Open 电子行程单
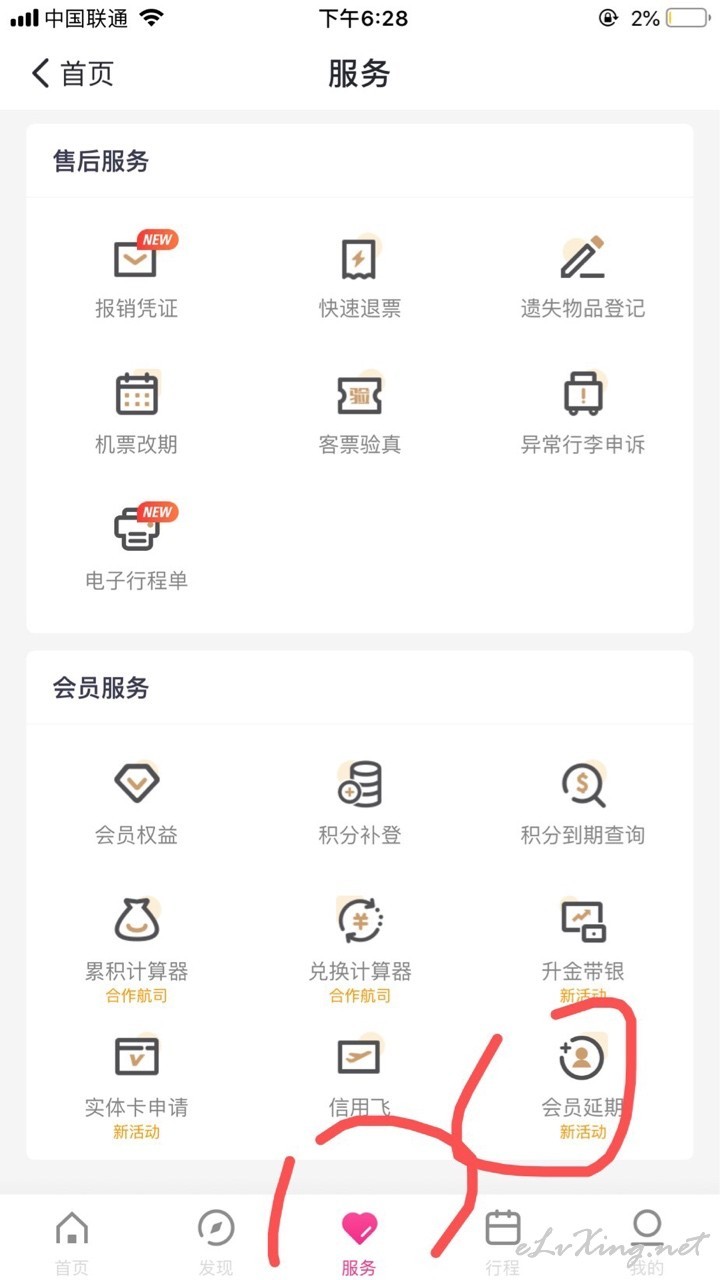720x1280 pixels. point(137,548)
